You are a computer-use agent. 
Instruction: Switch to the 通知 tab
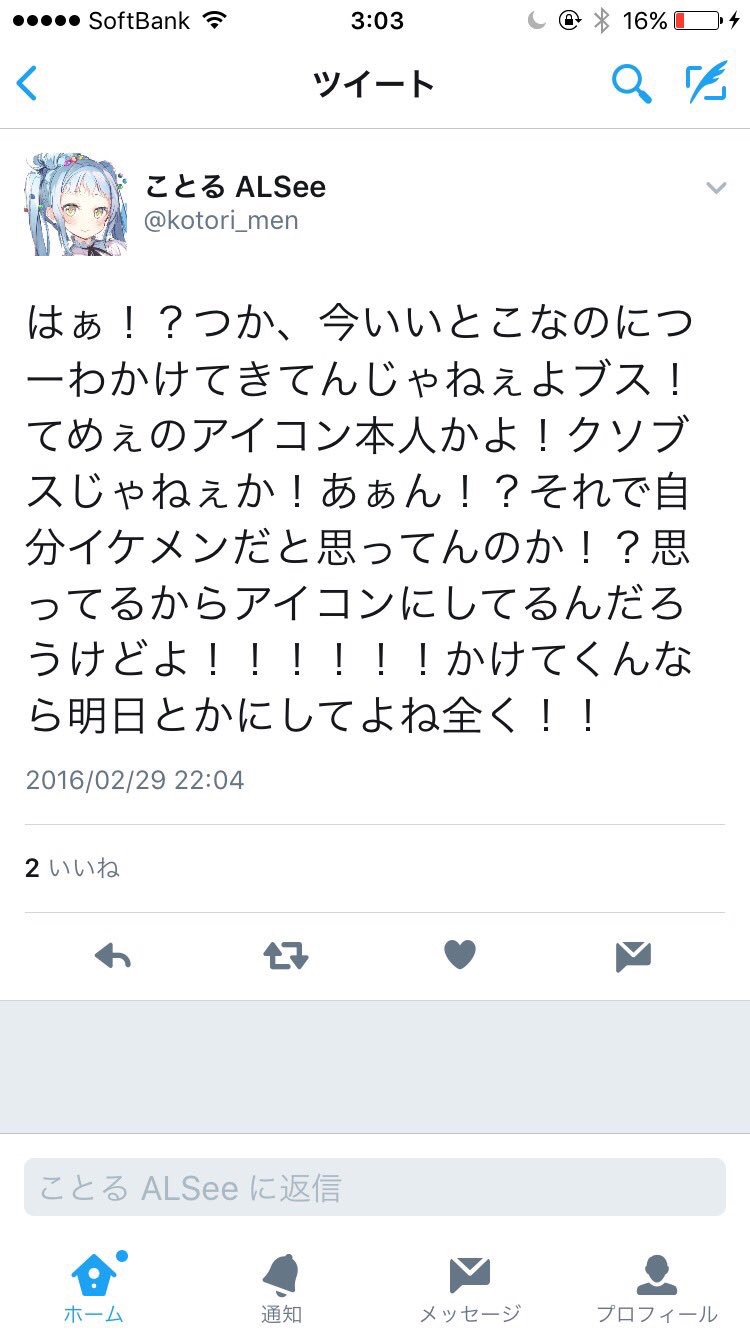(x=281, y=1289)
